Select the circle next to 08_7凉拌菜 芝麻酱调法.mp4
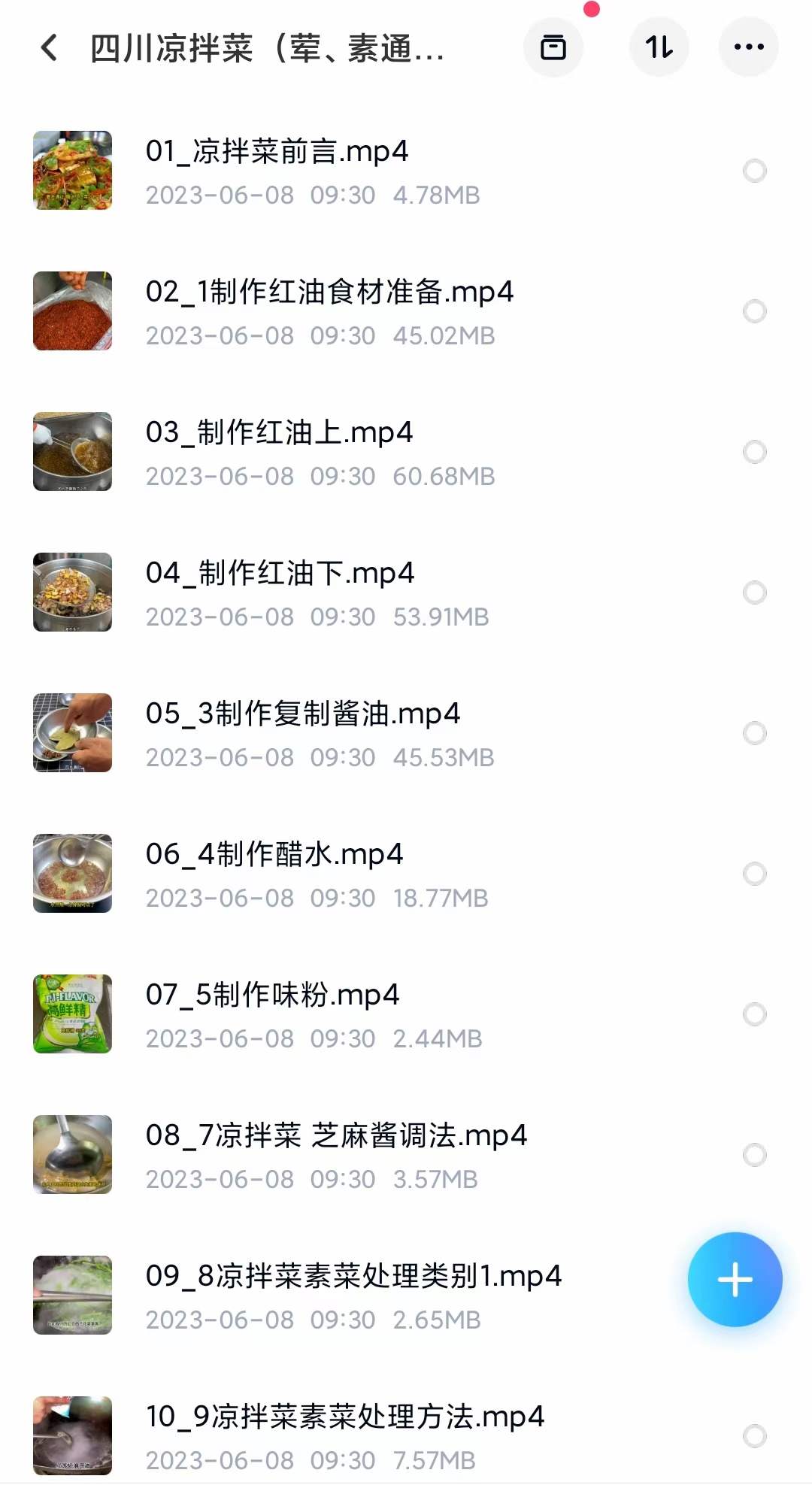This screenshot has width=812, height=1485. coord(753,1155)
